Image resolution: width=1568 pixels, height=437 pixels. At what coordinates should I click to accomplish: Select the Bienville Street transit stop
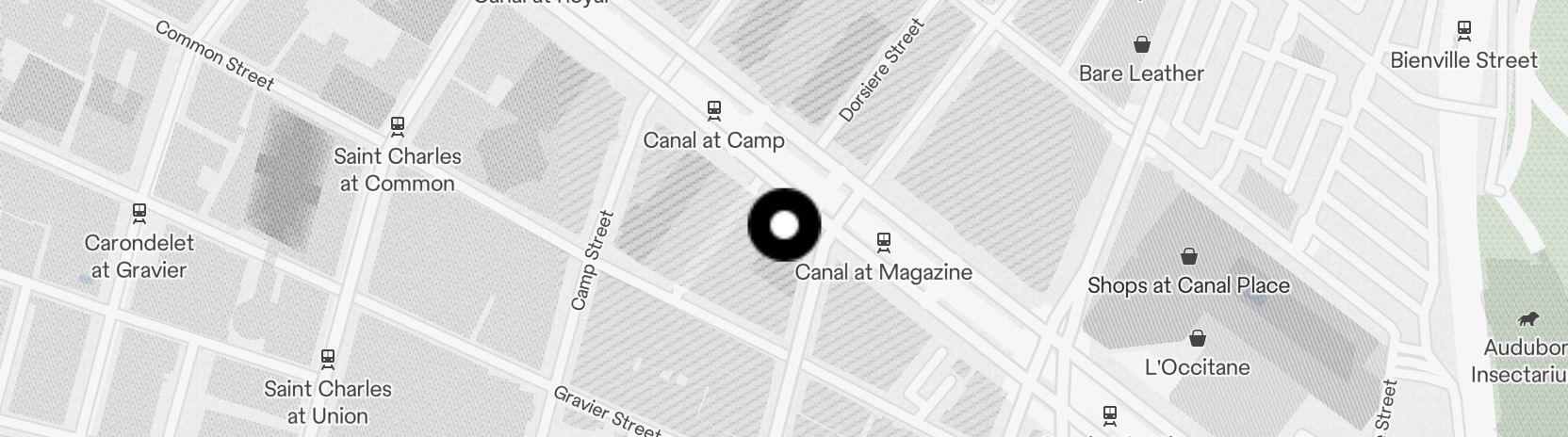pos(1464,31)
